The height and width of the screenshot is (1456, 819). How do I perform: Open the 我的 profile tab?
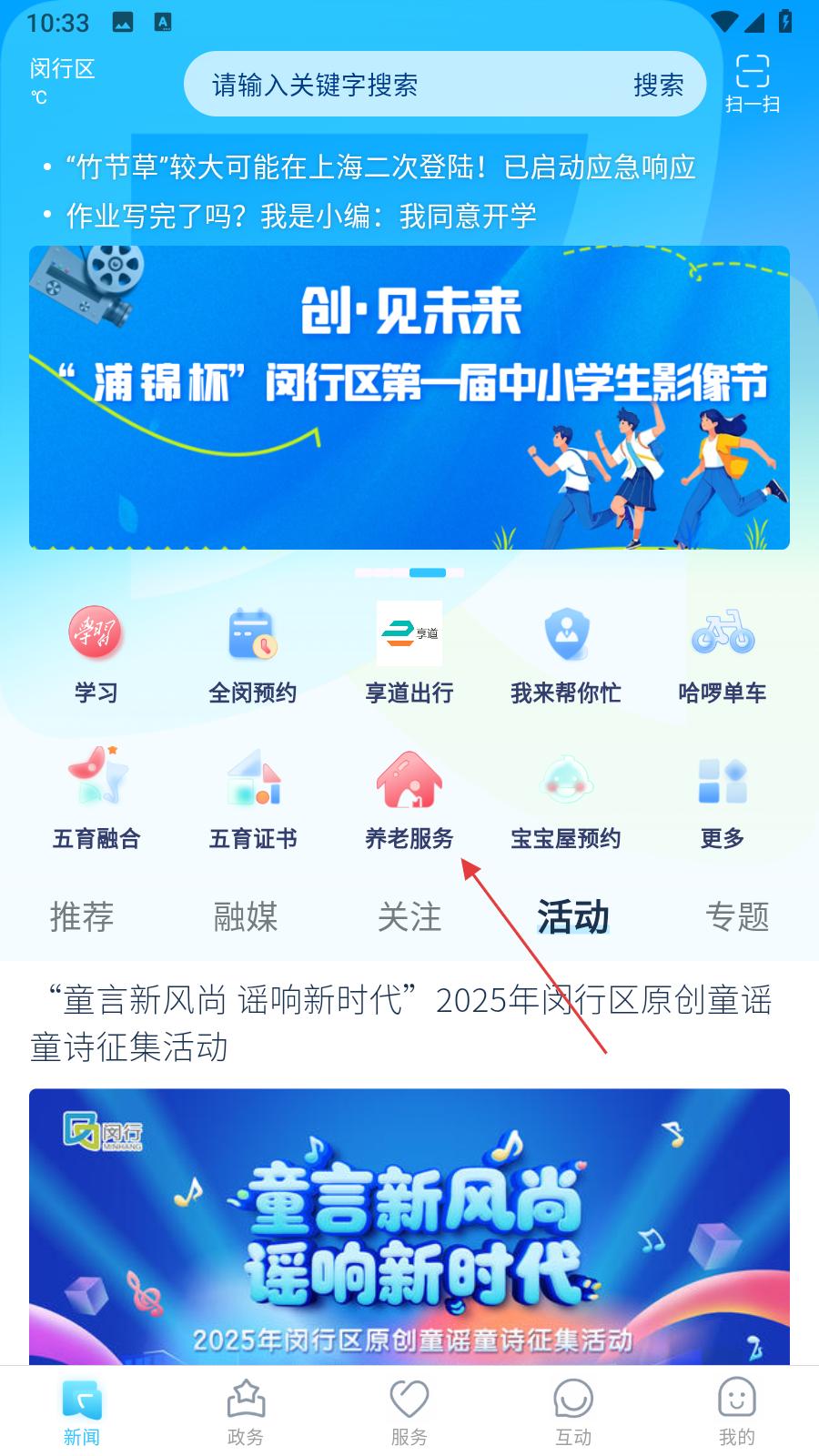(x=736, y=1411)
